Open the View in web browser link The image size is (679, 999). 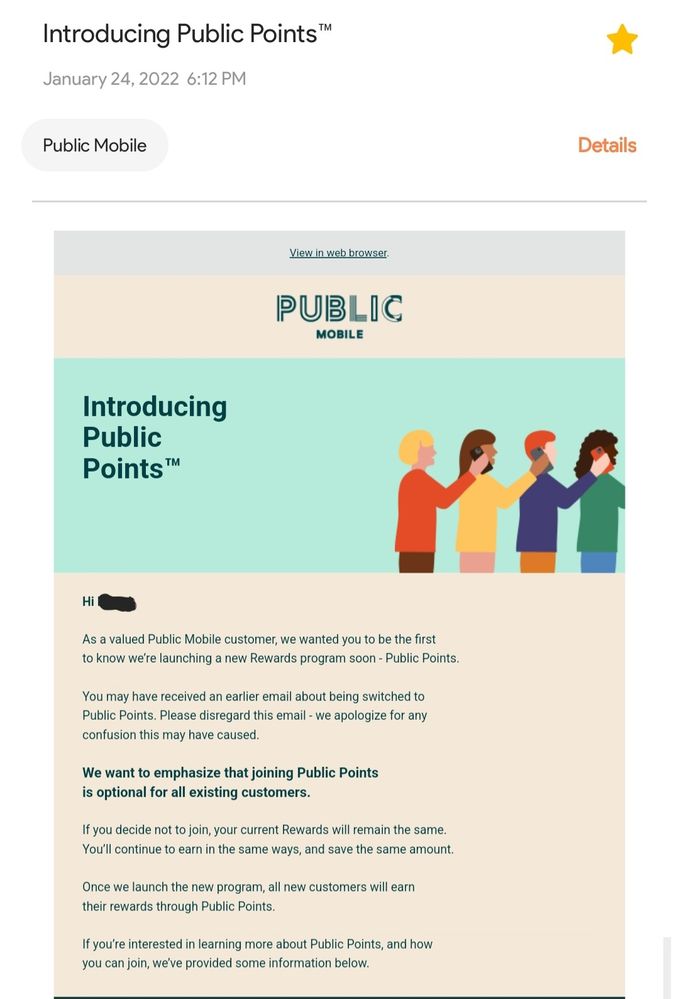pos(338,253)
